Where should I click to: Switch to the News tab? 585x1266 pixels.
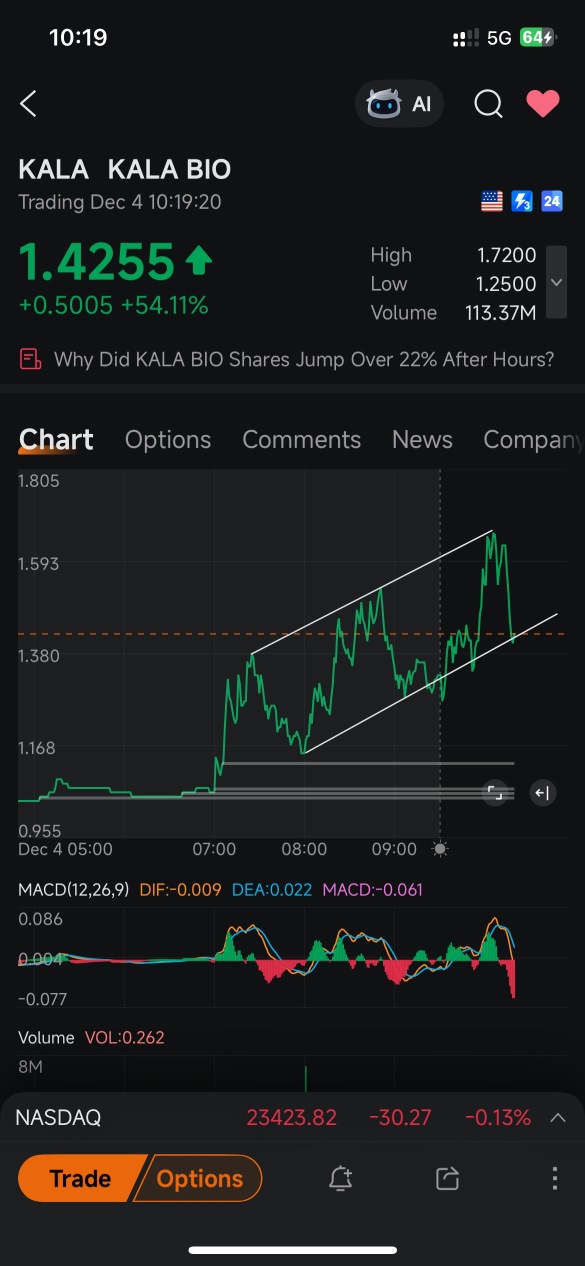click(x=422, y=440)
